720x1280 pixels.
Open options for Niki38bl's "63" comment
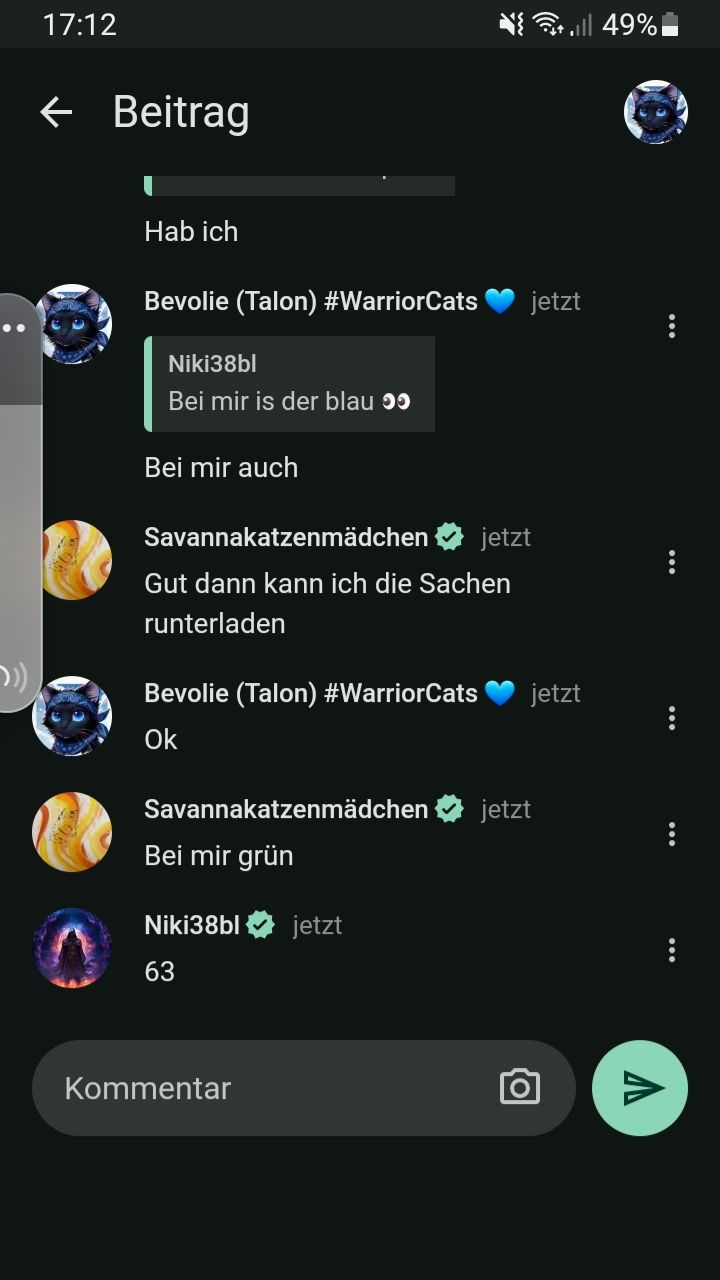[x=672, y=950]
